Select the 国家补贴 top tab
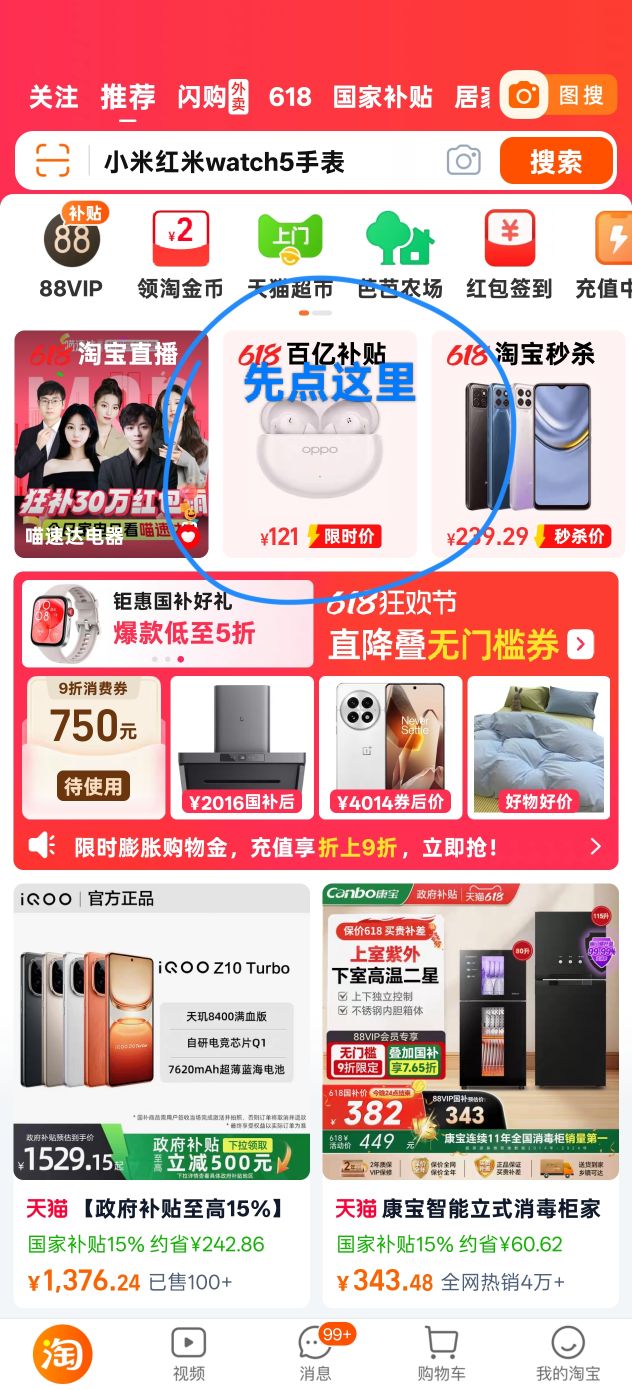This screenshot has width=632, height=1390. tap(383, 97)
